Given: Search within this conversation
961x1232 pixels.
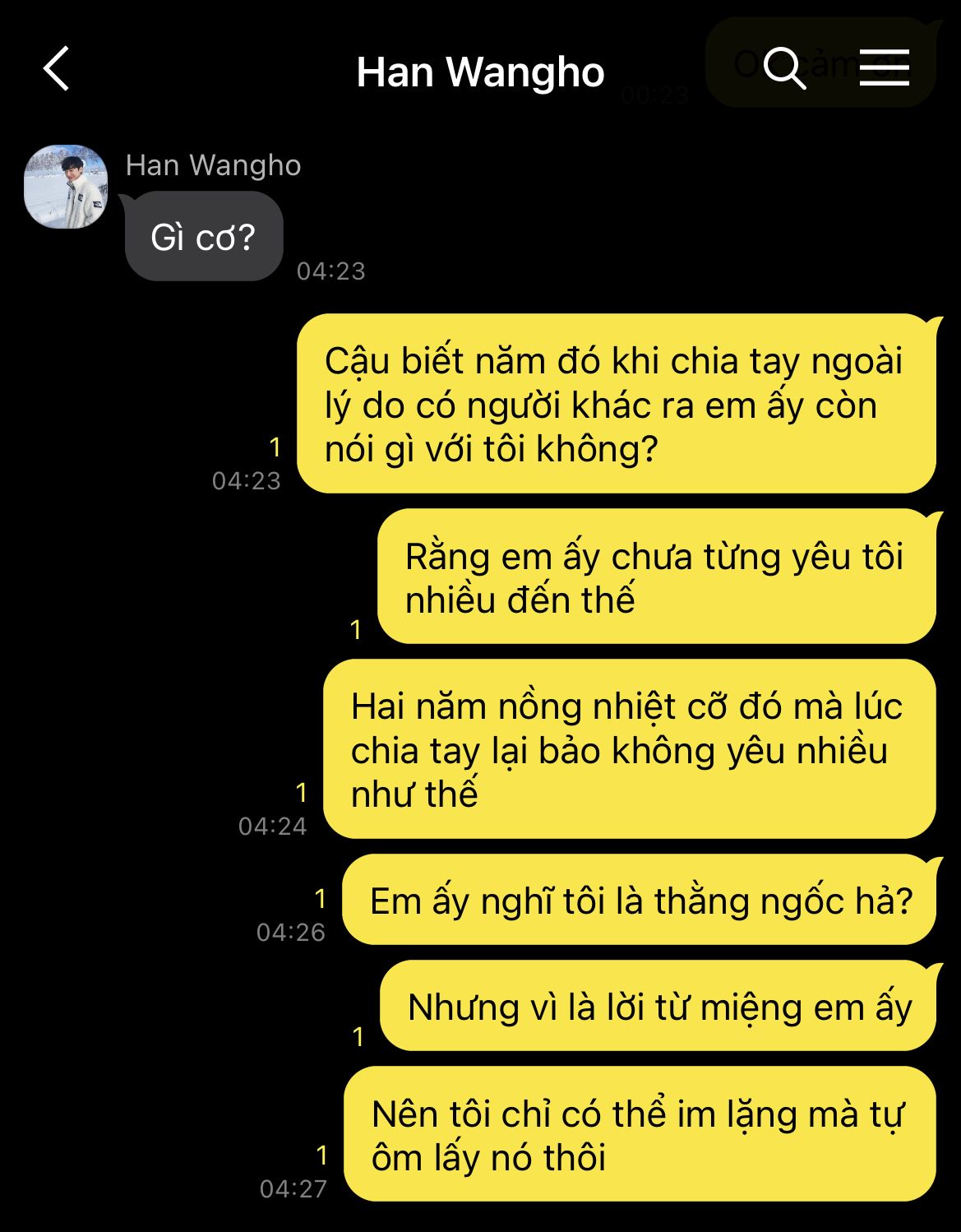Looking at the screenshot, I should [783, 67].
